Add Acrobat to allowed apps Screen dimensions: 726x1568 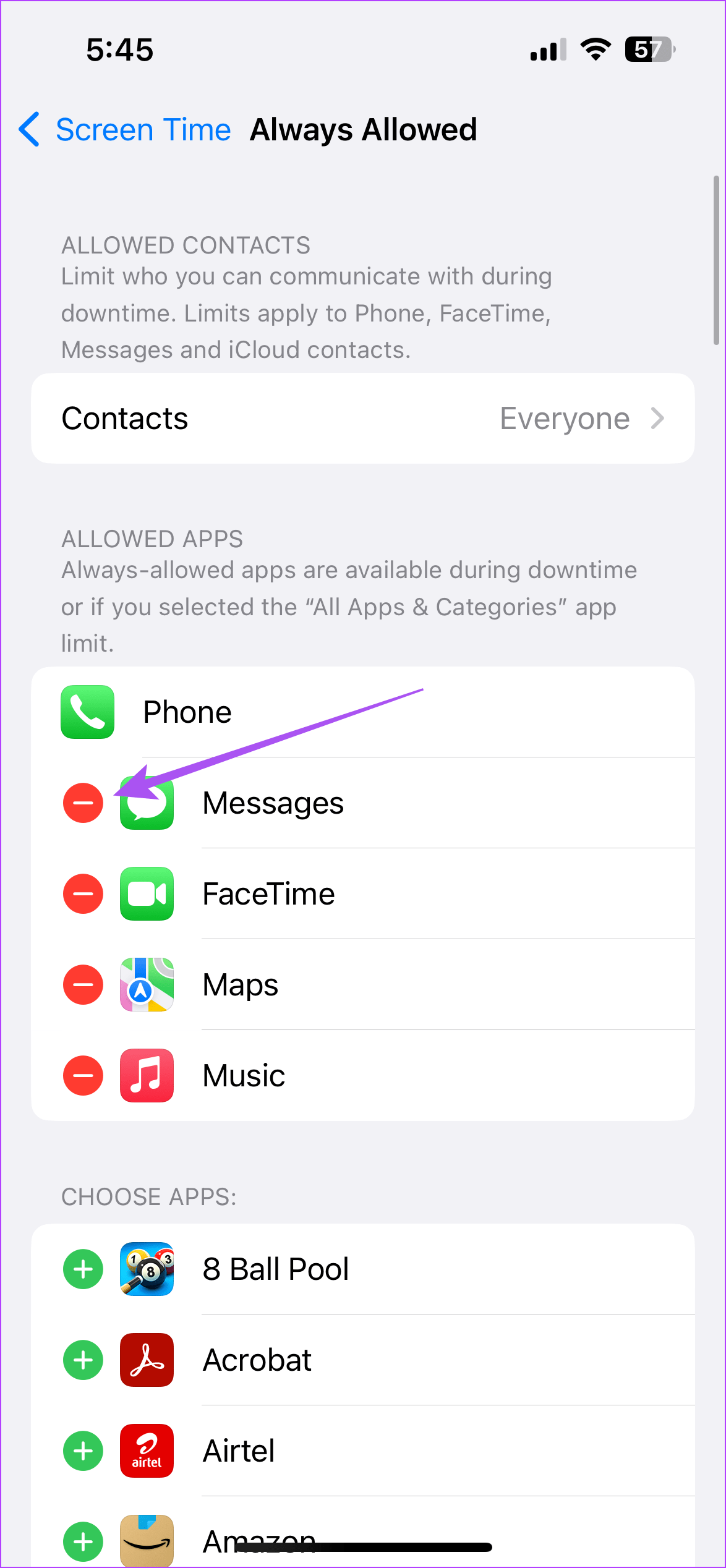click(82, 1360)
